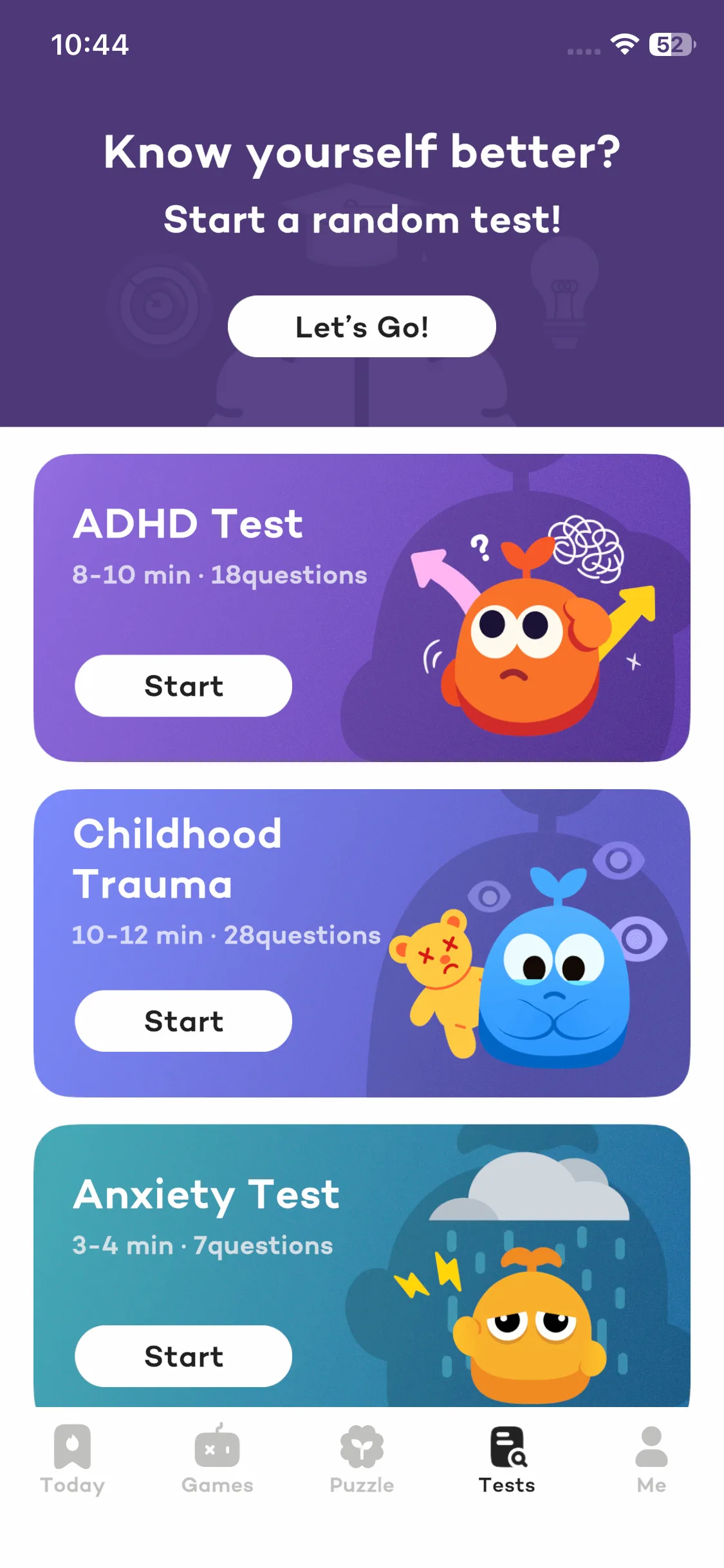Start the Anxiety Test

(x=183, y=1356)
